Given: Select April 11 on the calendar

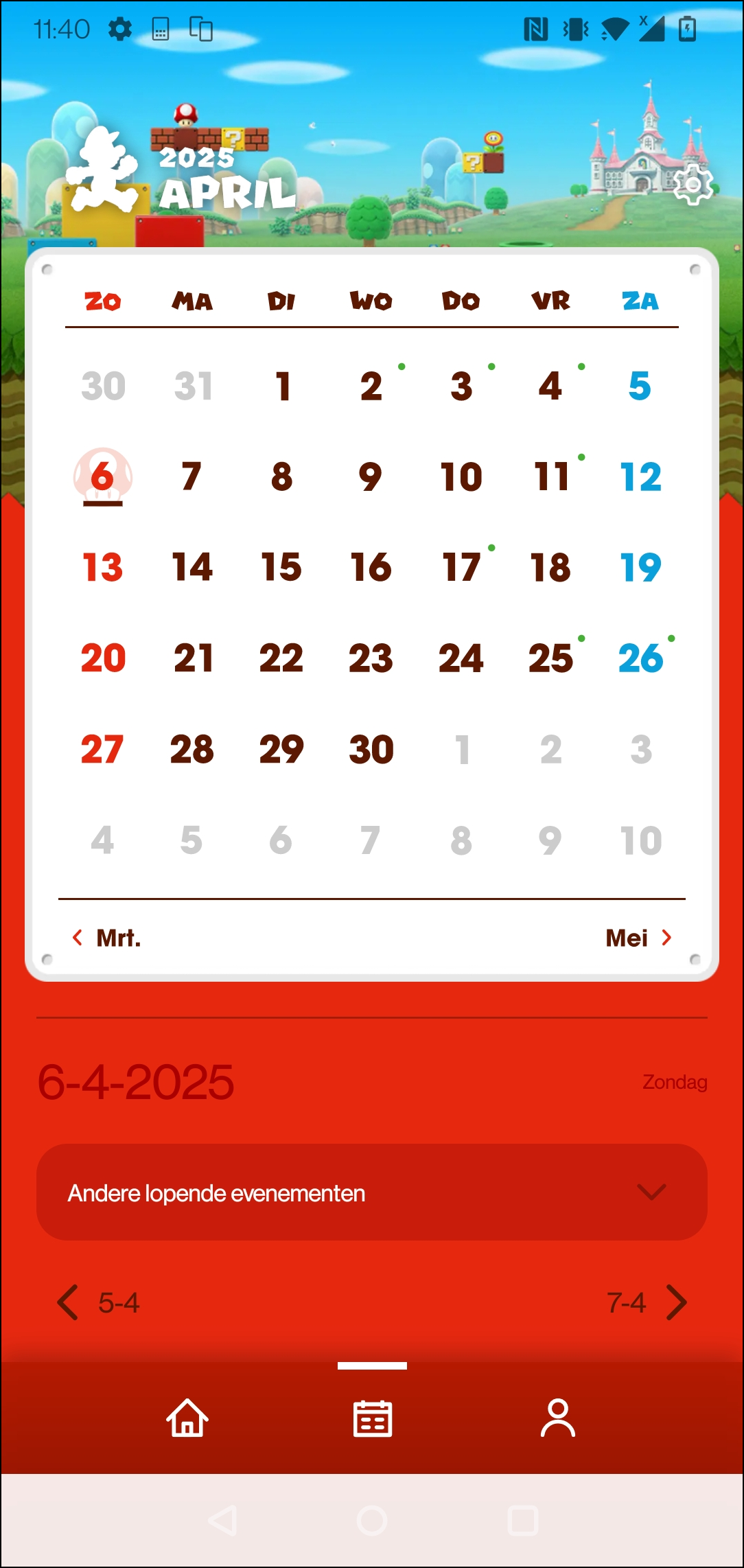Looking at the screenshot, I should click(551, 476).
